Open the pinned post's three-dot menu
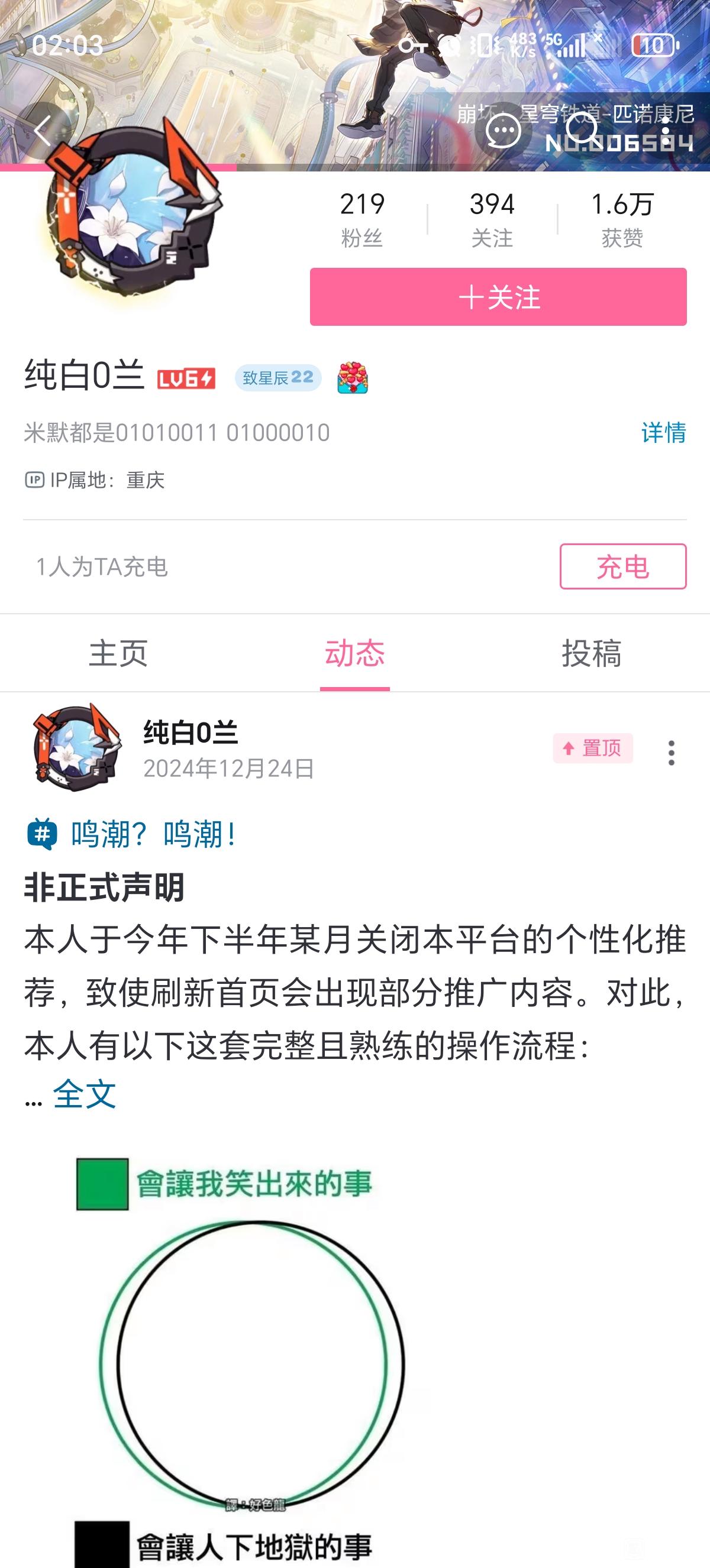Image resolution: width=710 pixels, height=1568 pixels. click(671, 753)
